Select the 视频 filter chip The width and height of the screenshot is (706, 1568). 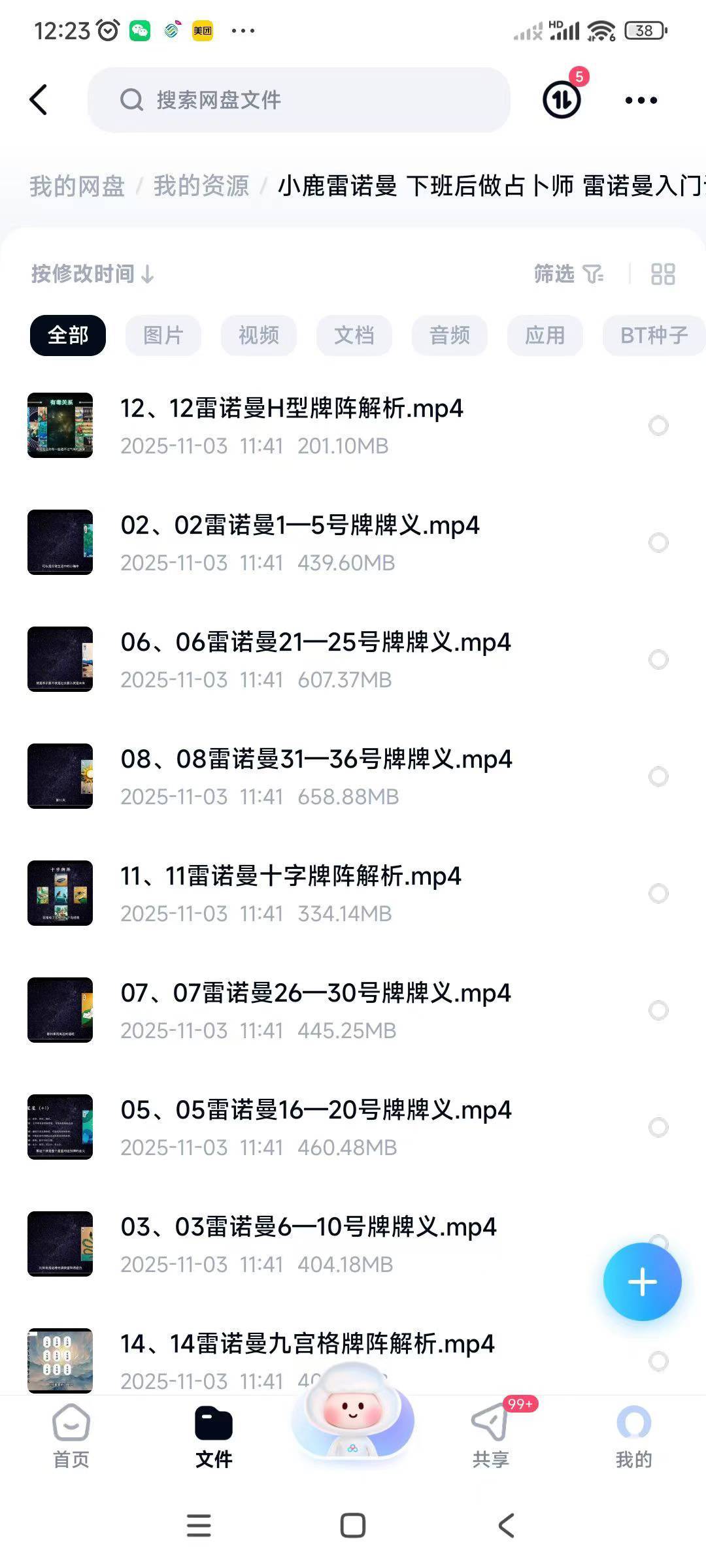point(258,335)
